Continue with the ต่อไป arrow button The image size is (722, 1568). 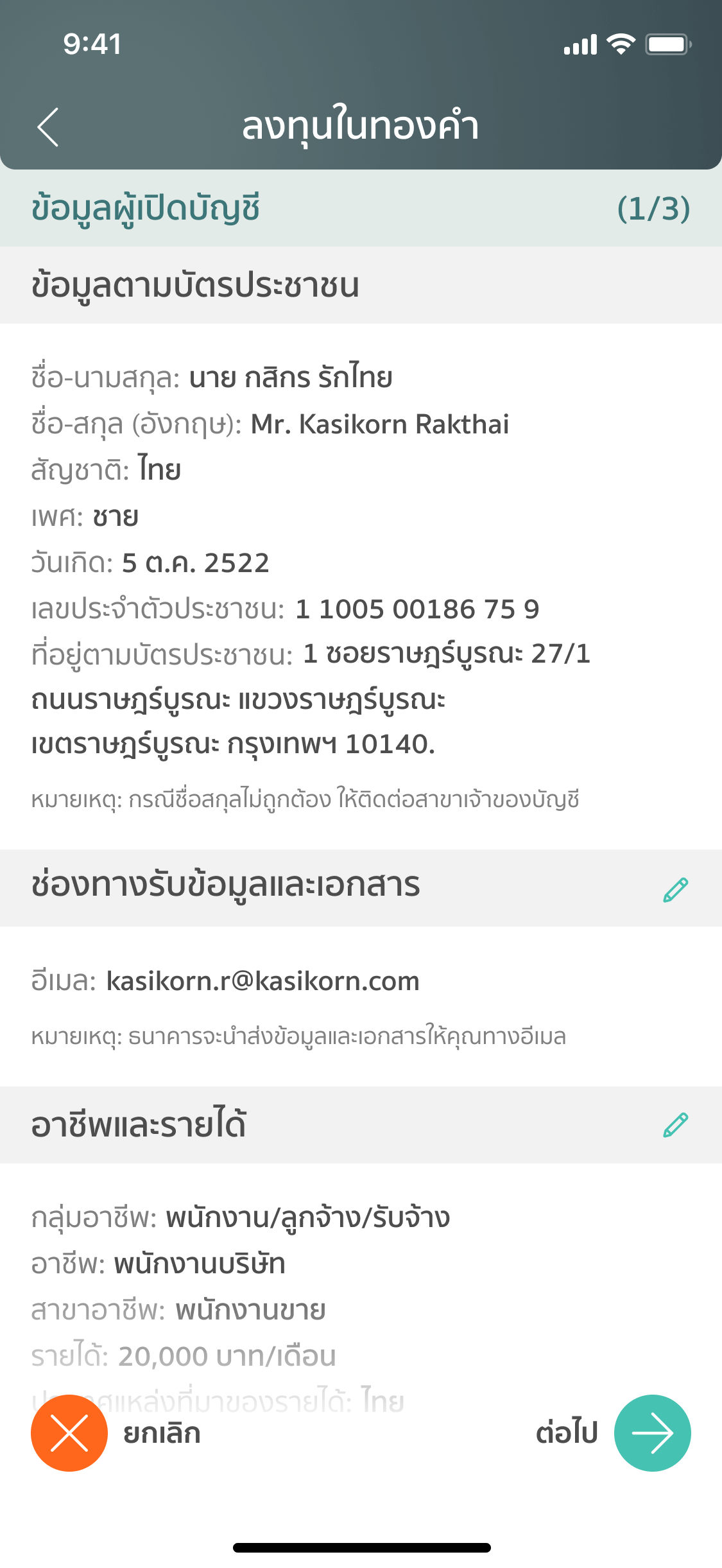[x=652, y=1433]
